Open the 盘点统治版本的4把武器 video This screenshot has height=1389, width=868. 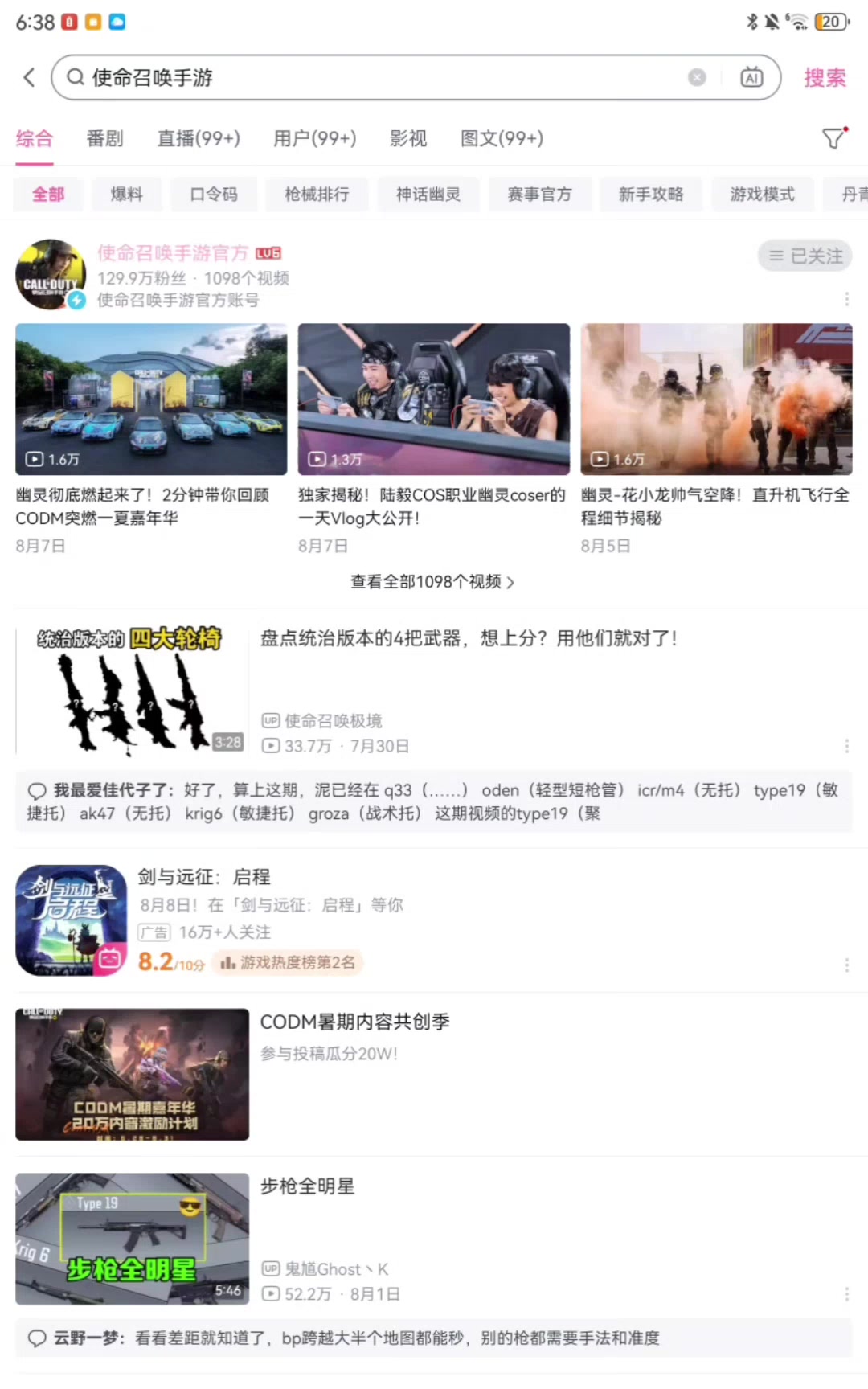[x=468, y=639]
